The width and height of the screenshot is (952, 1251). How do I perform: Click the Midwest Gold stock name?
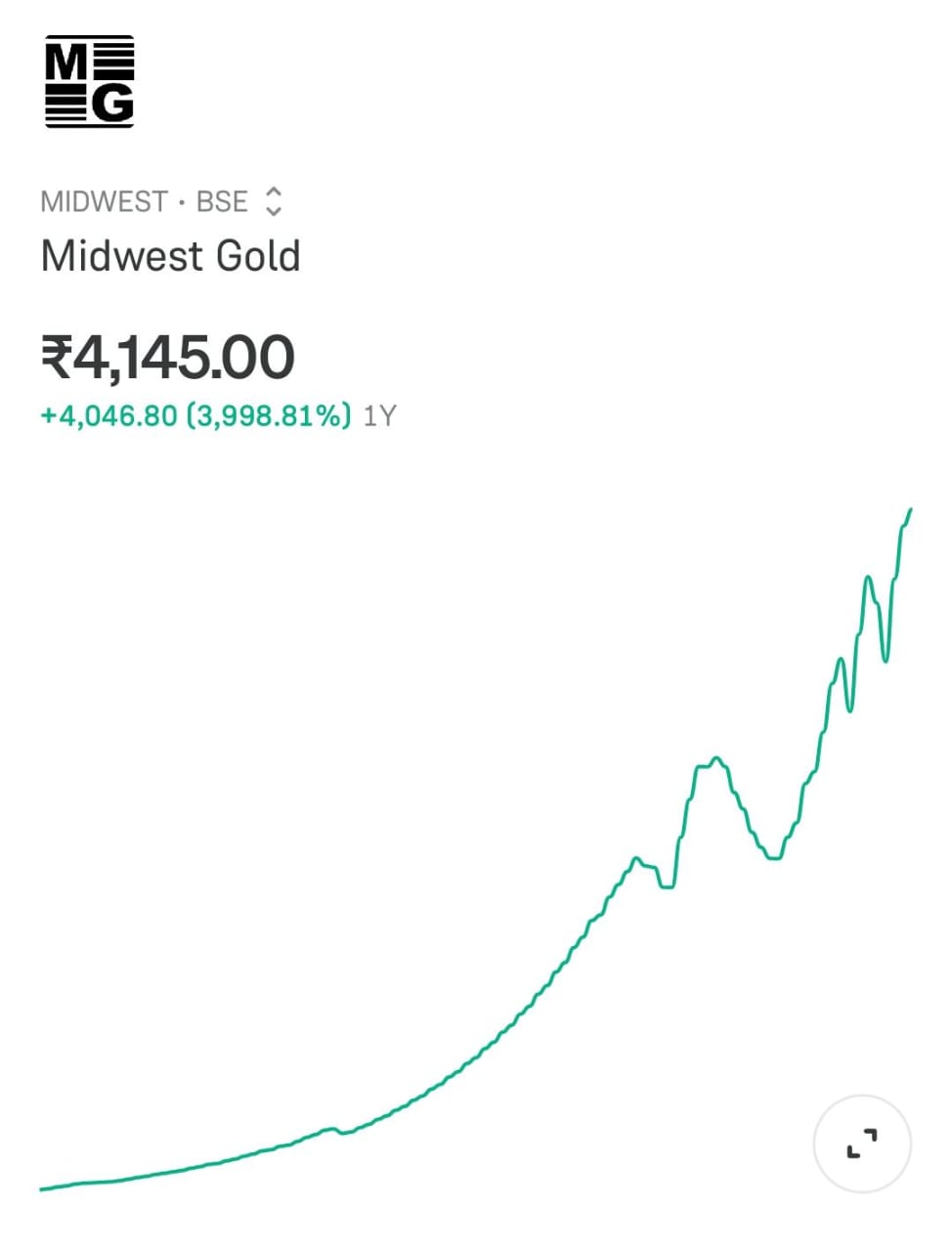pos(171,255)
